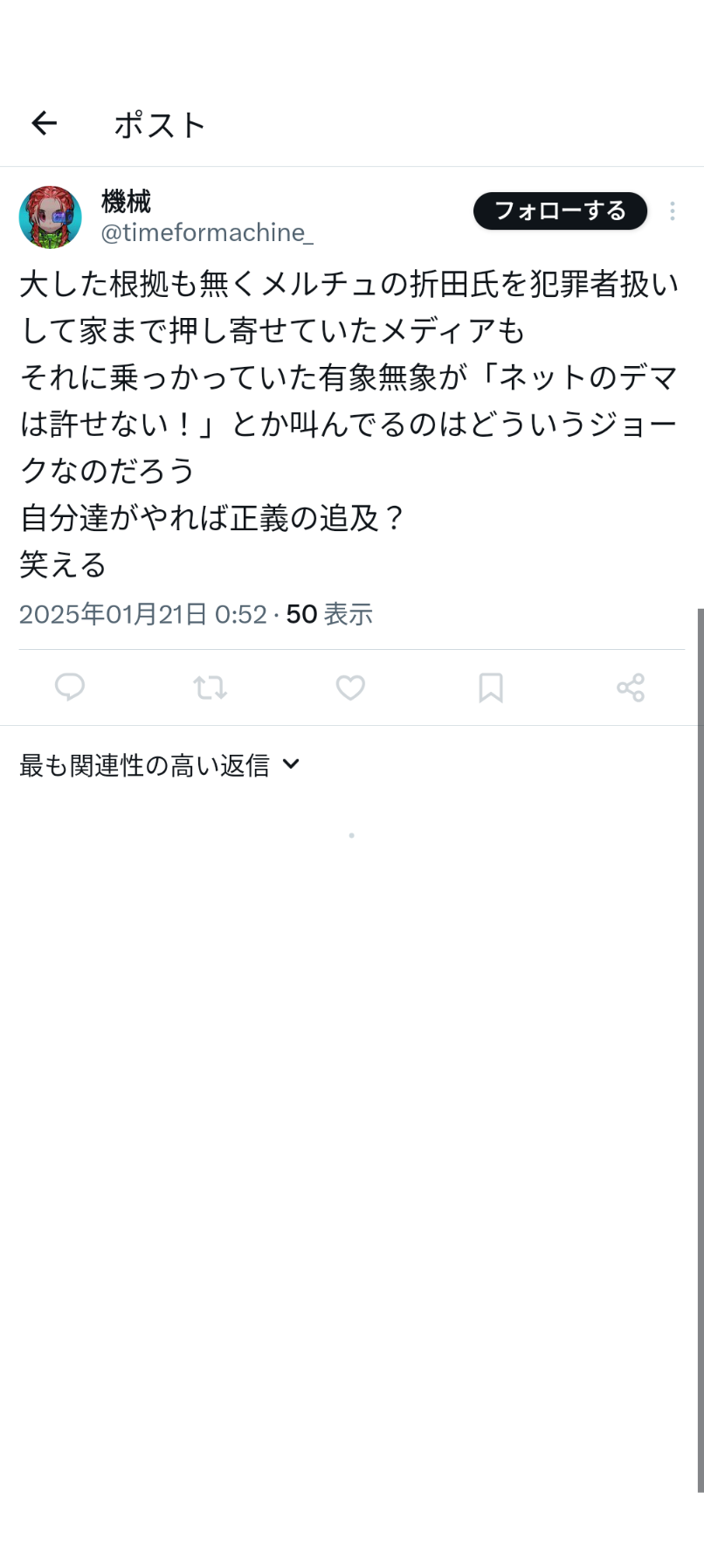Tap the フォローする button
704x1568 pixels.
pos(560,211)
